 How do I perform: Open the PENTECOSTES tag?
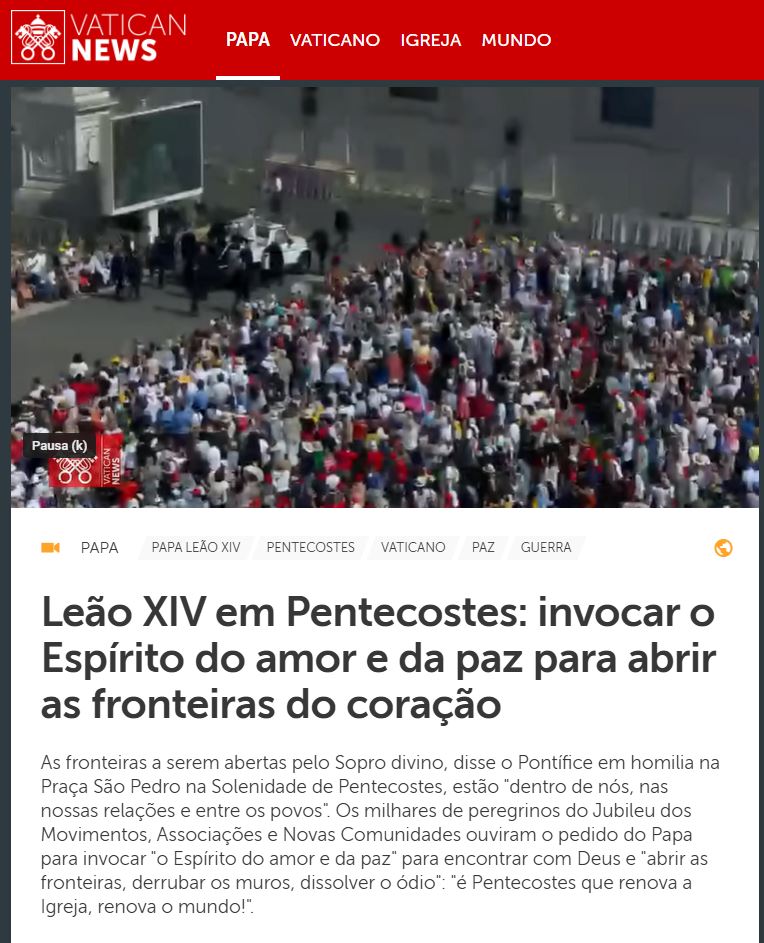tap(310, 548)
